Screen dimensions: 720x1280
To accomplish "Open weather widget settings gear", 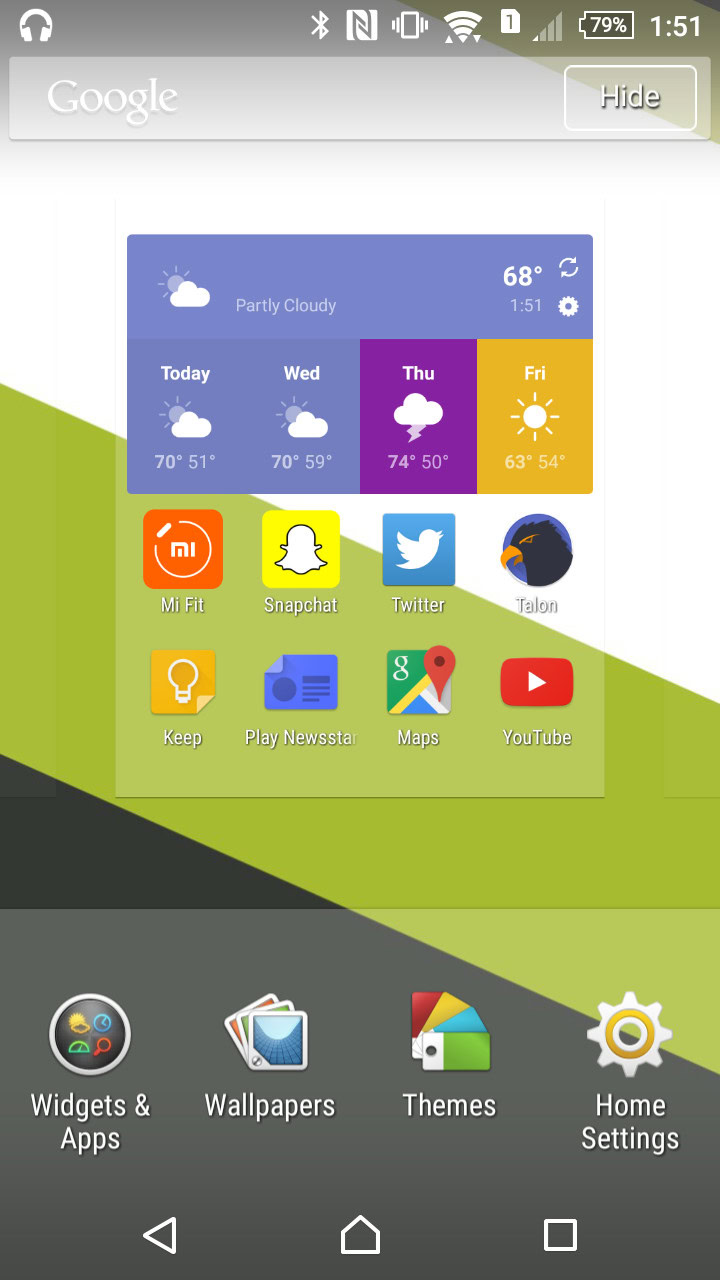I will click(568, 306).
